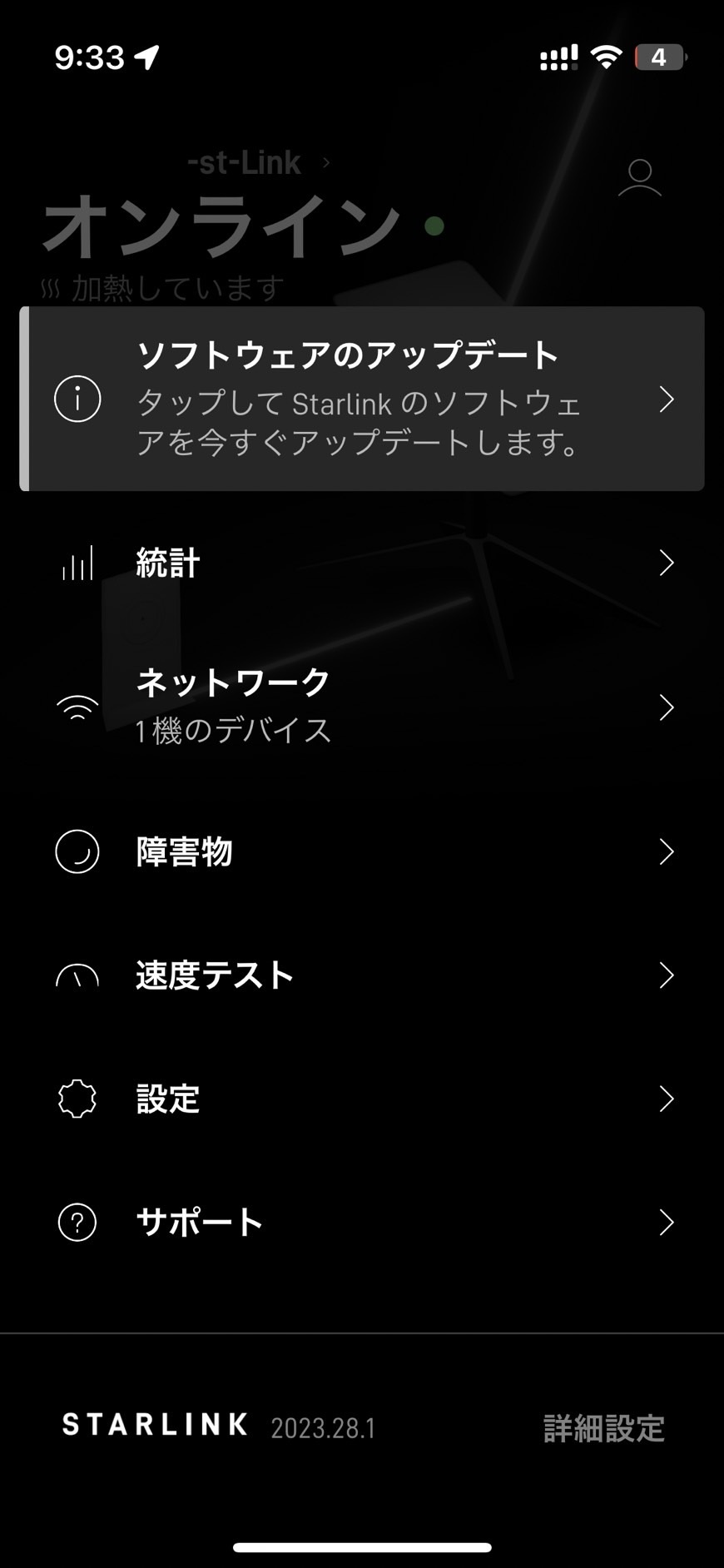Image resolution: width=724 pixels, height=1568 pixels.
Task: Open the 統計 statistics row
Action: tap(362, 563)
